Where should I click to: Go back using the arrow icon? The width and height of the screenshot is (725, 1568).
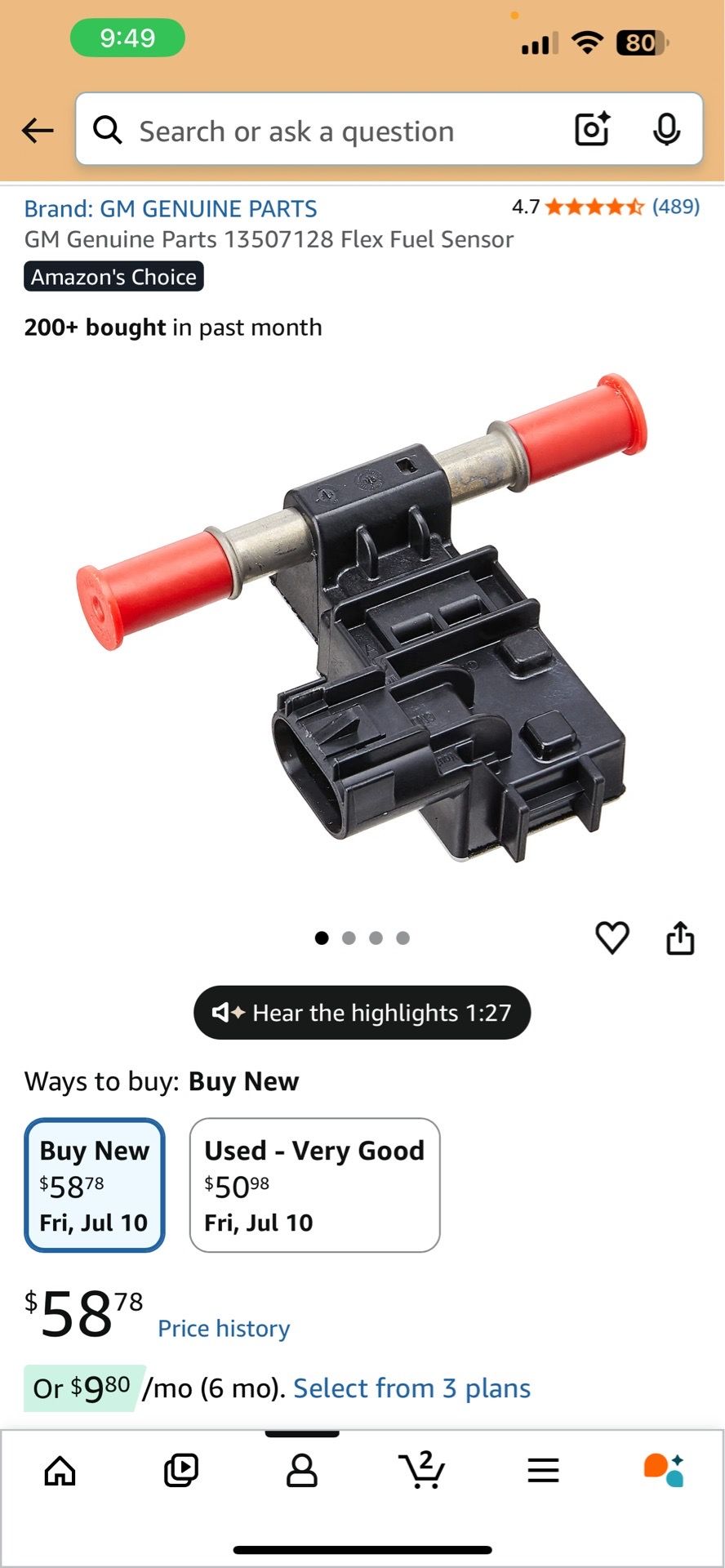click(38, 130)
